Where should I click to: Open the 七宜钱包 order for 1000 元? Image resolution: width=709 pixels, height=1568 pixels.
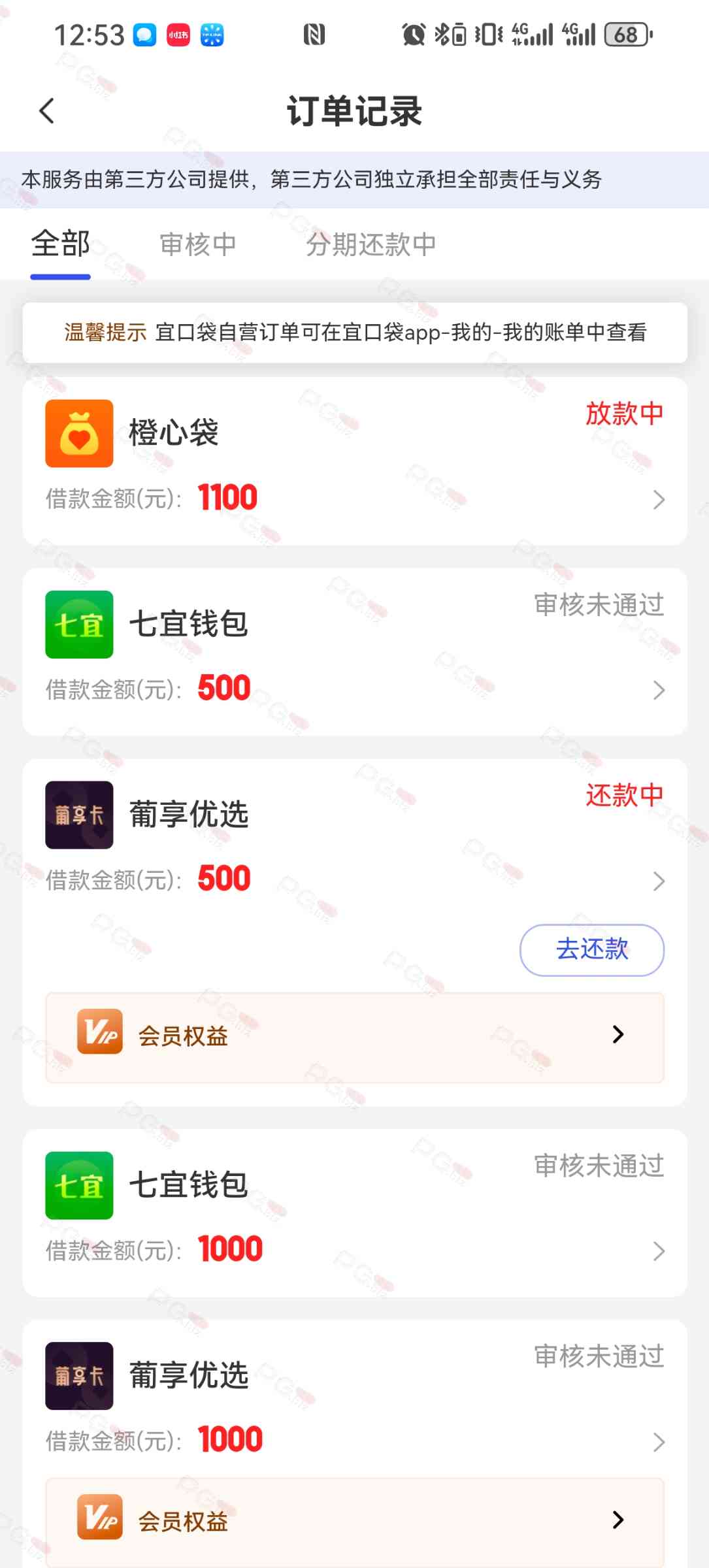click(x=354, y=1213)
